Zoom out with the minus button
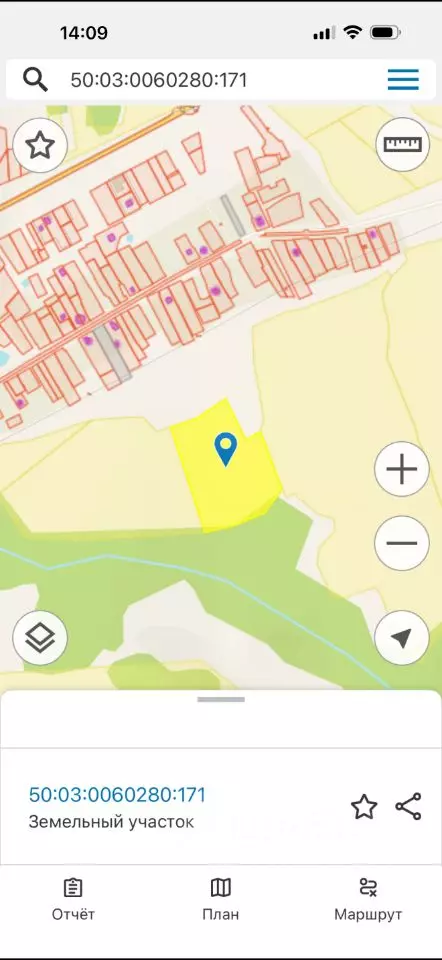Image resolution: width=442 pixels, height=960 pixels. click(x=402, y=543)
